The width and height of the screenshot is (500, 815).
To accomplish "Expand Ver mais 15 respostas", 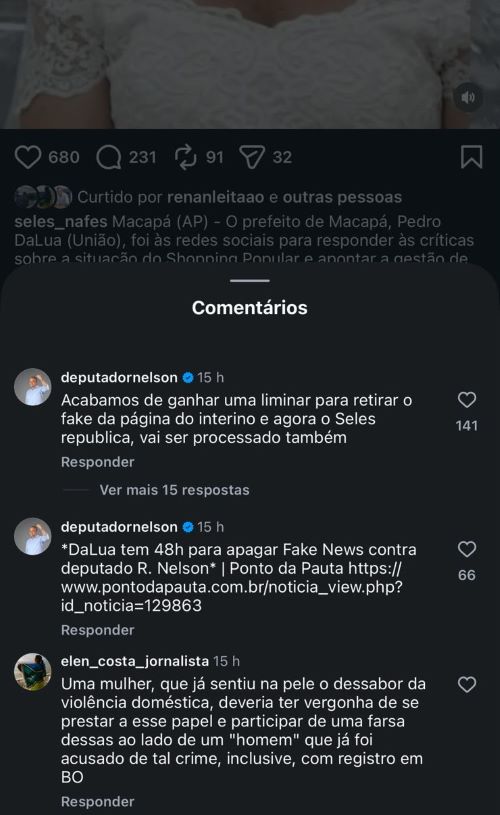I will [175, 490].
